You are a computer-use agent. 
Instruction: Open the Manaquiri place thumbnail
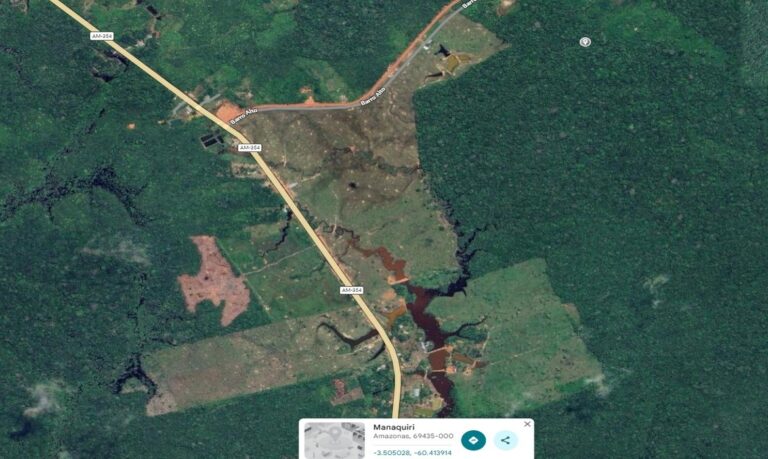(334, 440)
